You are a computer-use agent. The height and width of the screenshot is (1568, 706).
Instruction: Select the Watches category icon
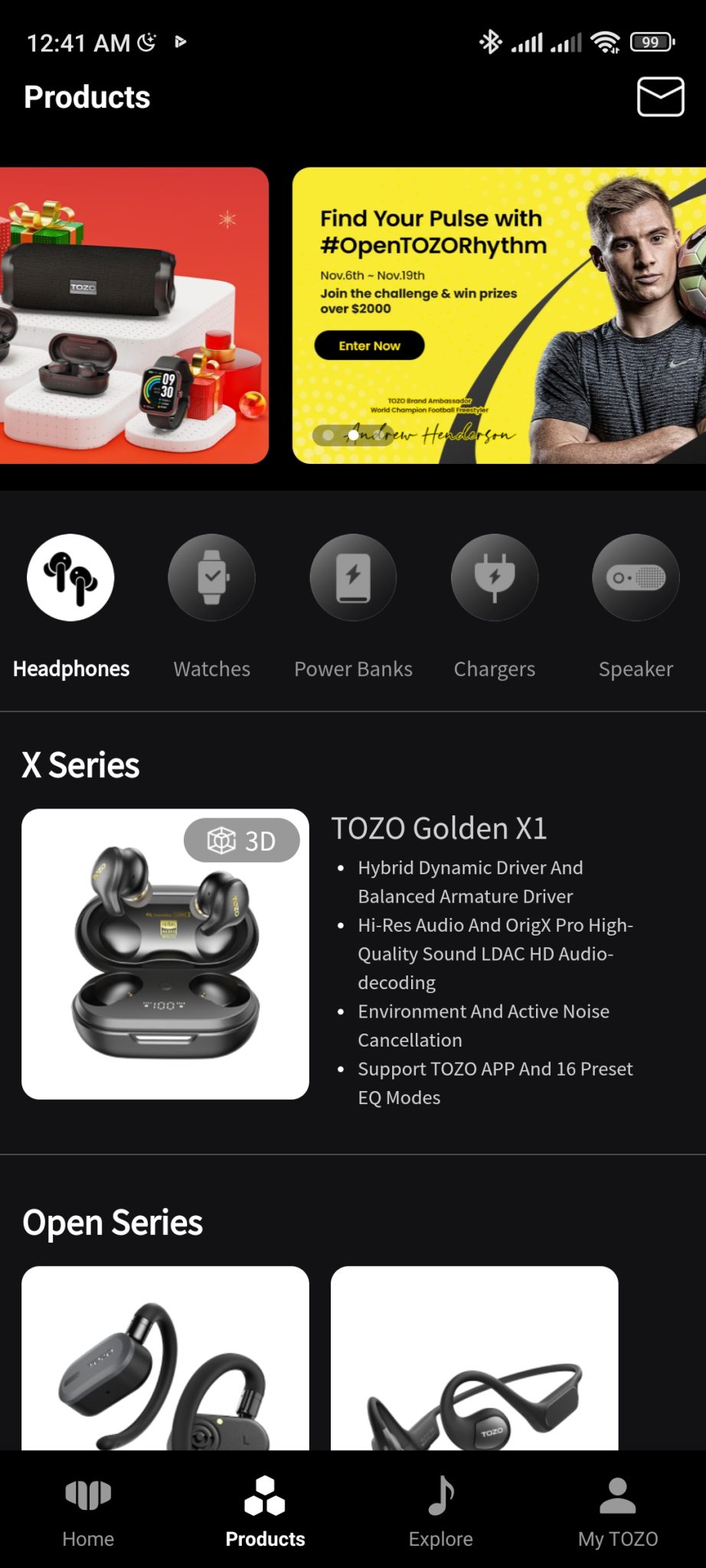211,578
